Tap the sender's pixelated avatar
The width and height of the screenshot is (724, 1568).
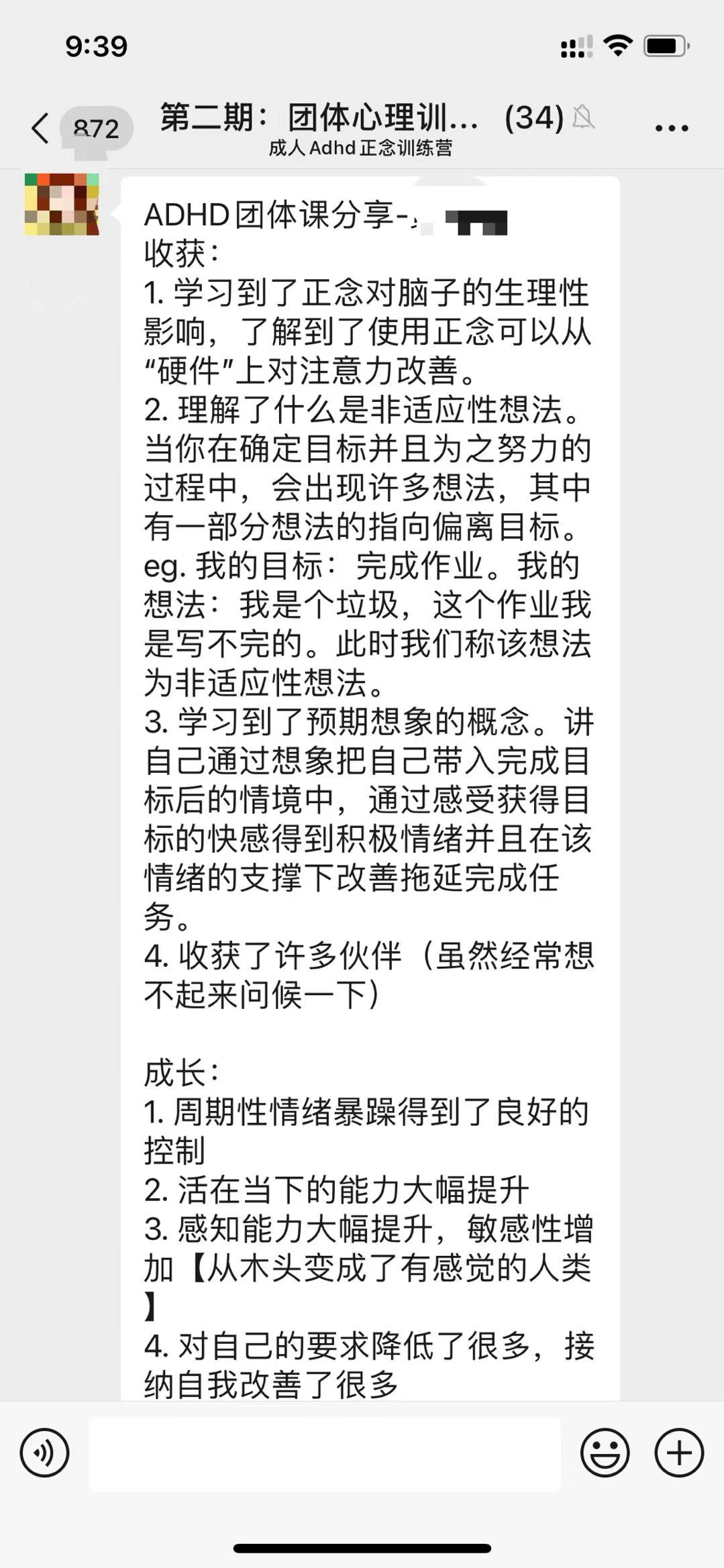point(62,204)
